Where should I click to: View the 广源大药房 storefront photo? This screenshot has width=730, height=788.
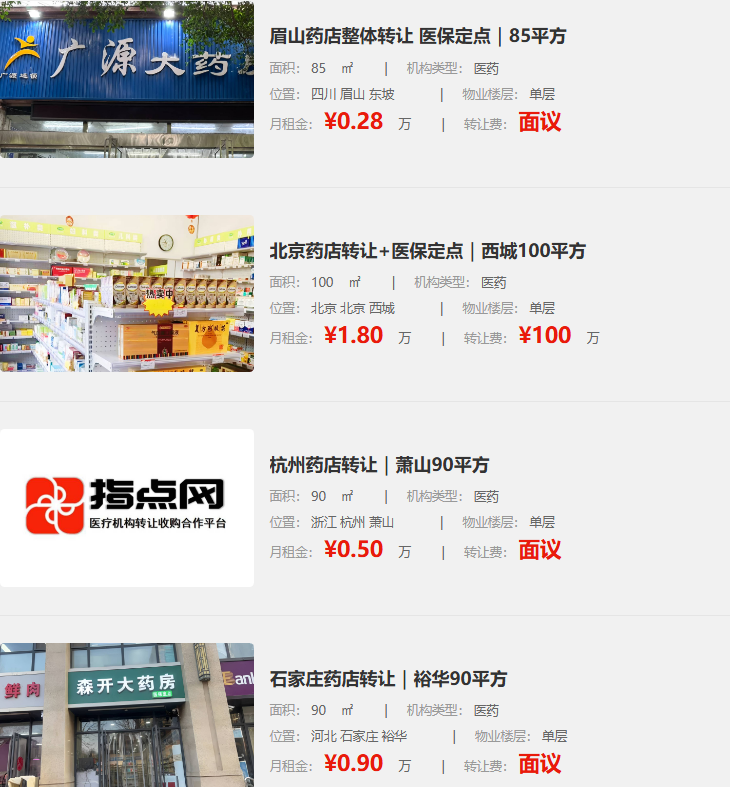(x=127, y=80)
